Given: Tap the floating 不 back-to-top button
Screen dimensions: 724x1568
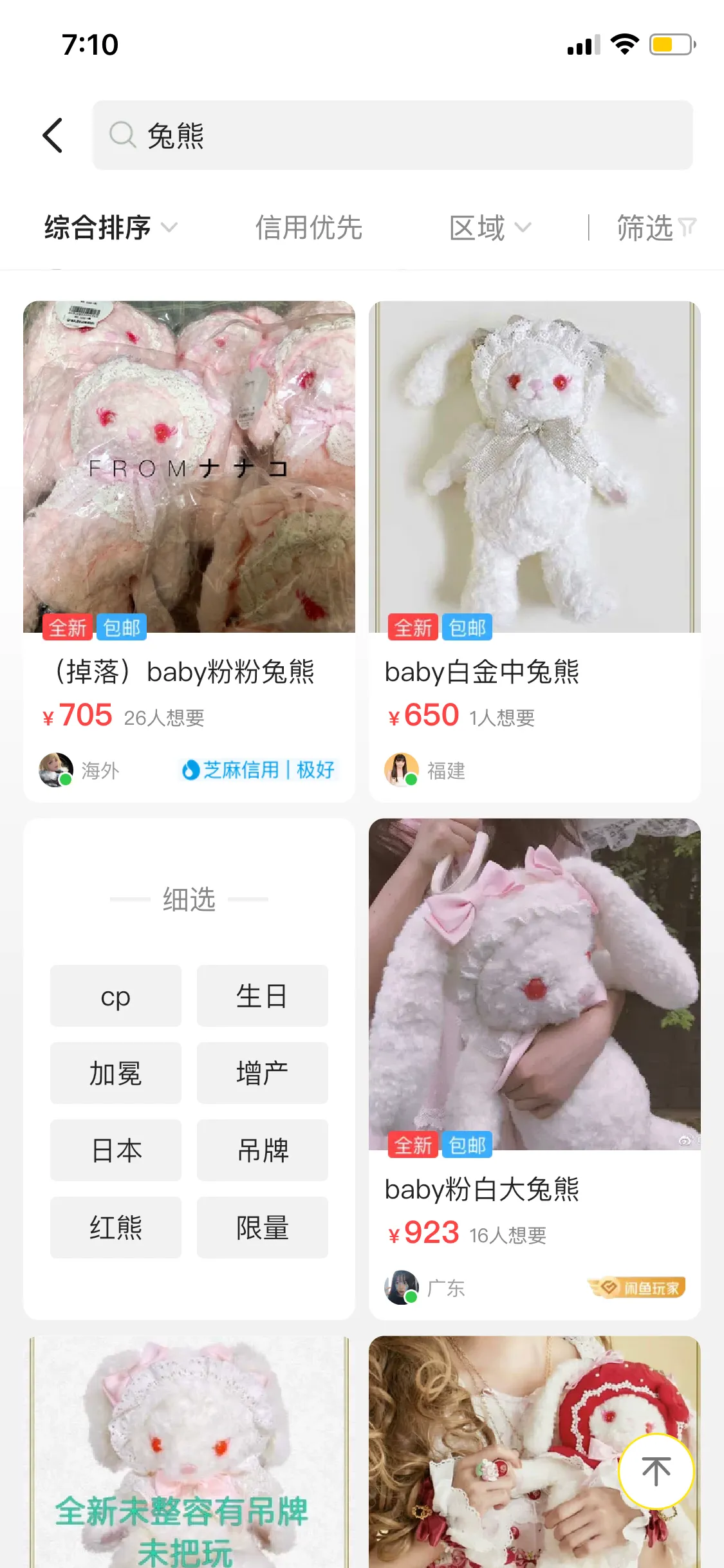Looking at the screenshot, I should coord(655,1471).
